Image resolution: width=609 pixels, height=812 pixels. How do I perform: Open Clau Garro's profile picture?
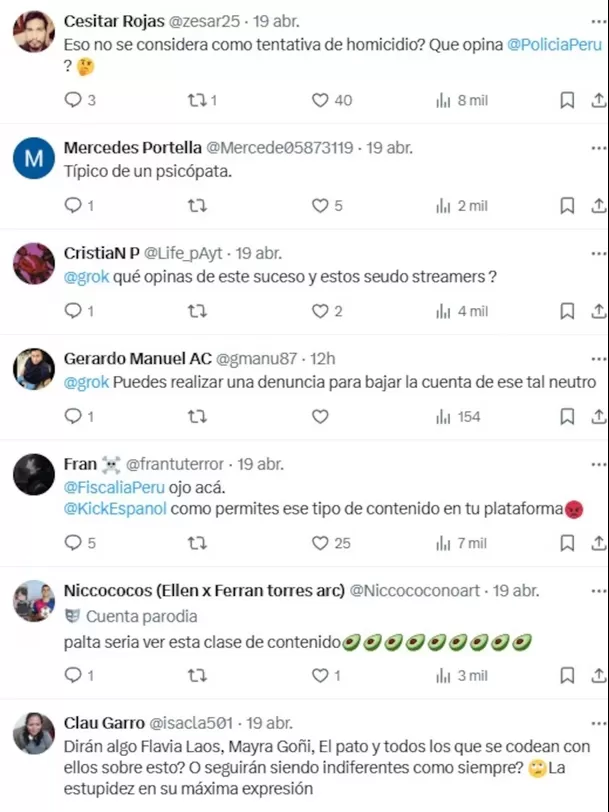(34, 733)
